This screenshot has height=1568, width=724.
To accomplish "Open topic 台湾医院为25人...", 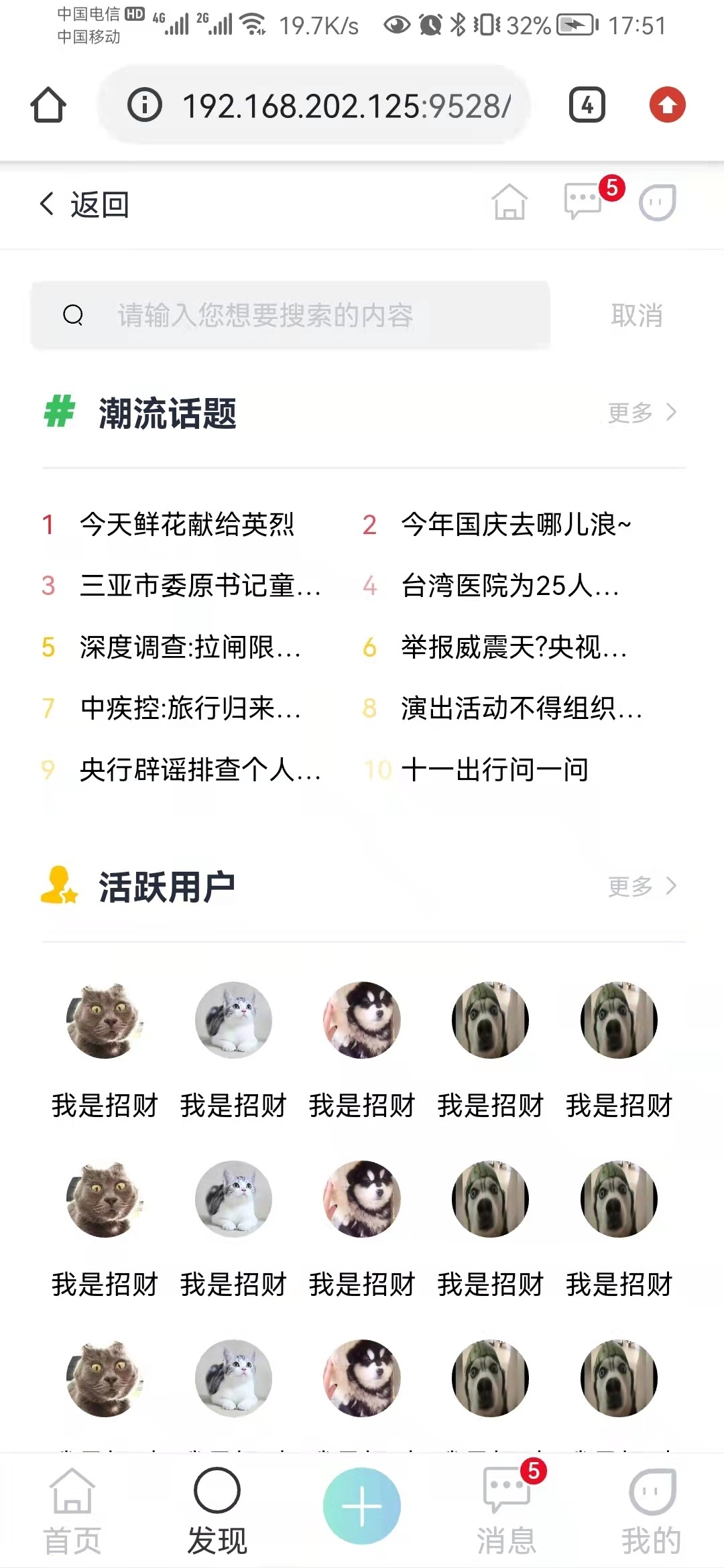I will coord(509,586).
